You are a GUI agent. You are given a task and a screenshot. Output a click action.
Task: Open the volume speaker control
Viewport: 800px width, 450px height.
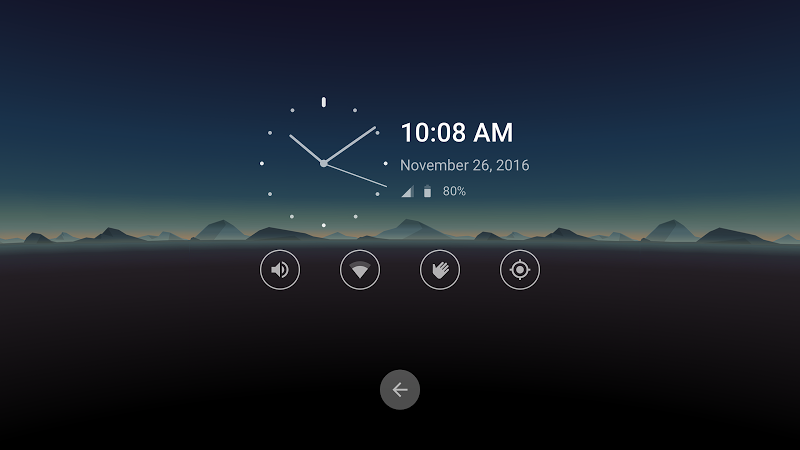(280, 270)
